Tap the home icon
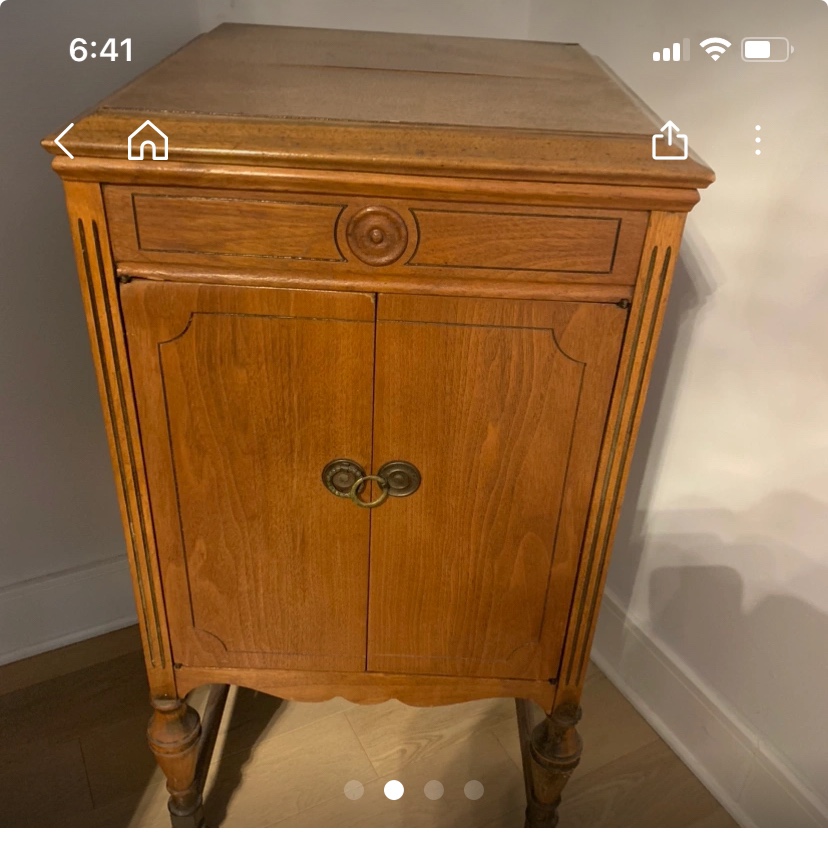The width and height of the screenshot is (828, 859). [x=148, y=141]
